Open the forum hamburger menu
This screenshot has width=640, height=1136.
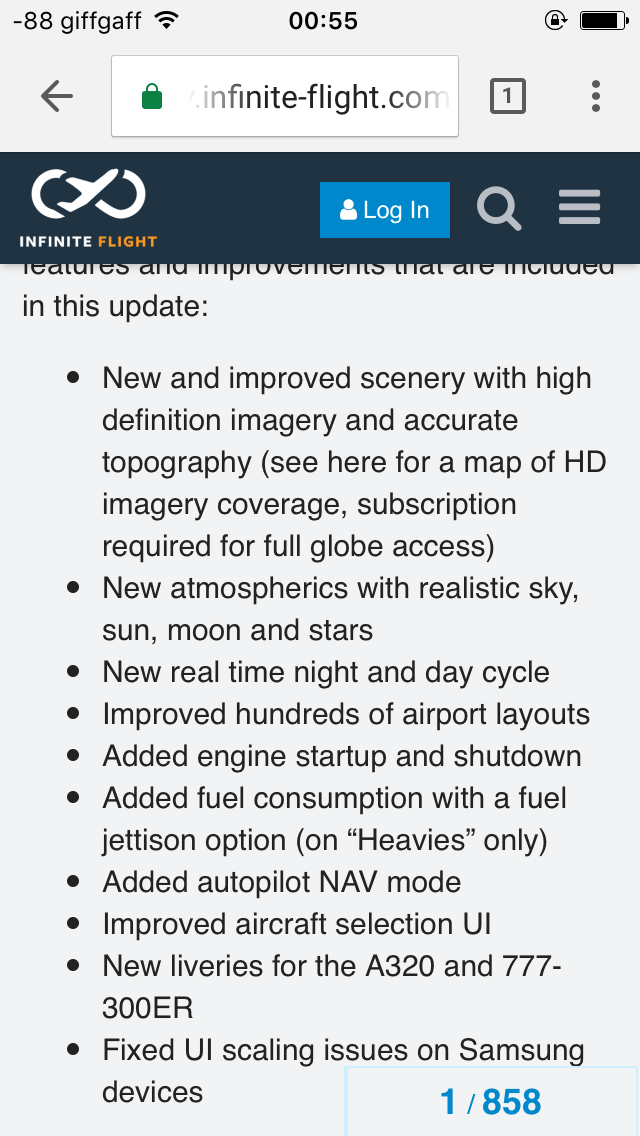click(x=579, y=208)
